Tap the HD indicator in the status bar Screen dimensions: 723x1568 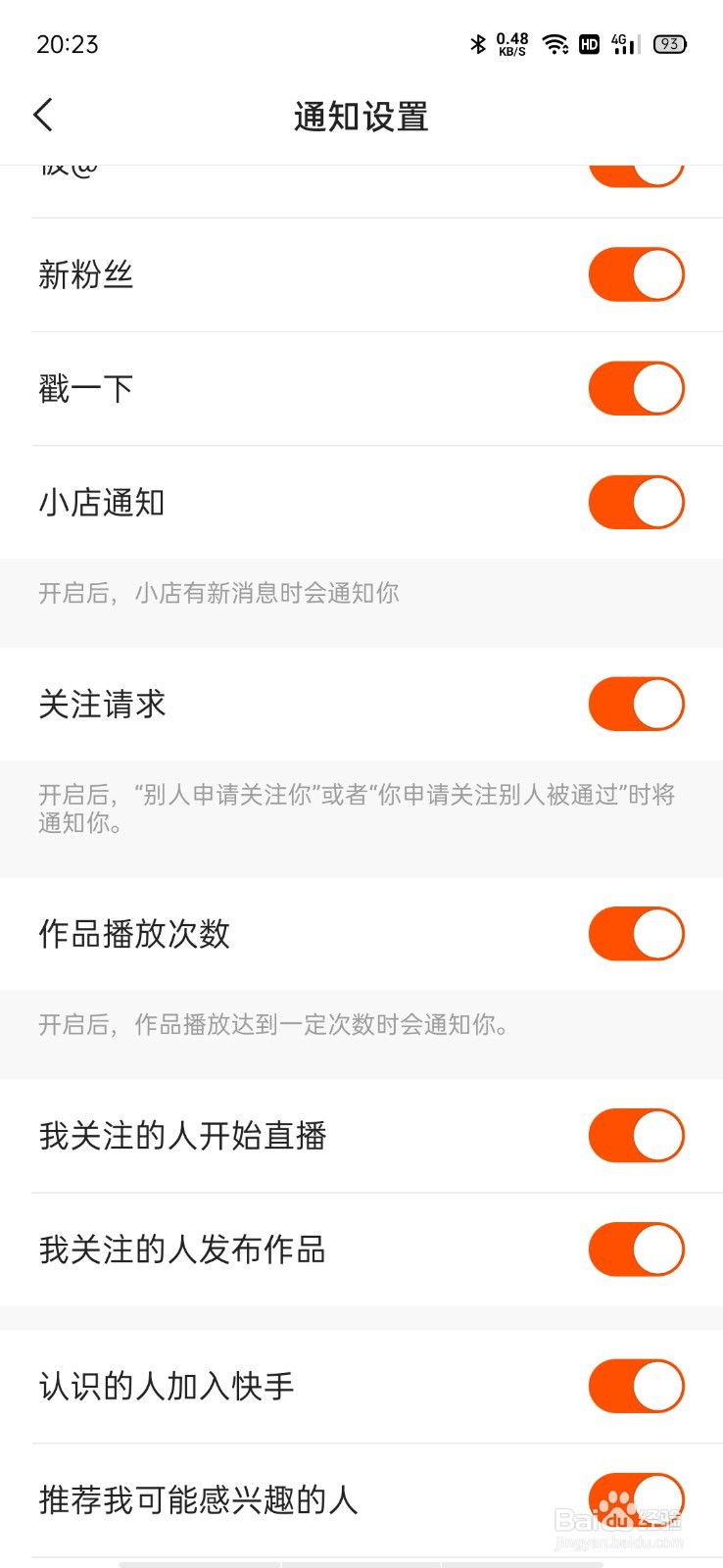pyautogui.click(x=589, y=44)
